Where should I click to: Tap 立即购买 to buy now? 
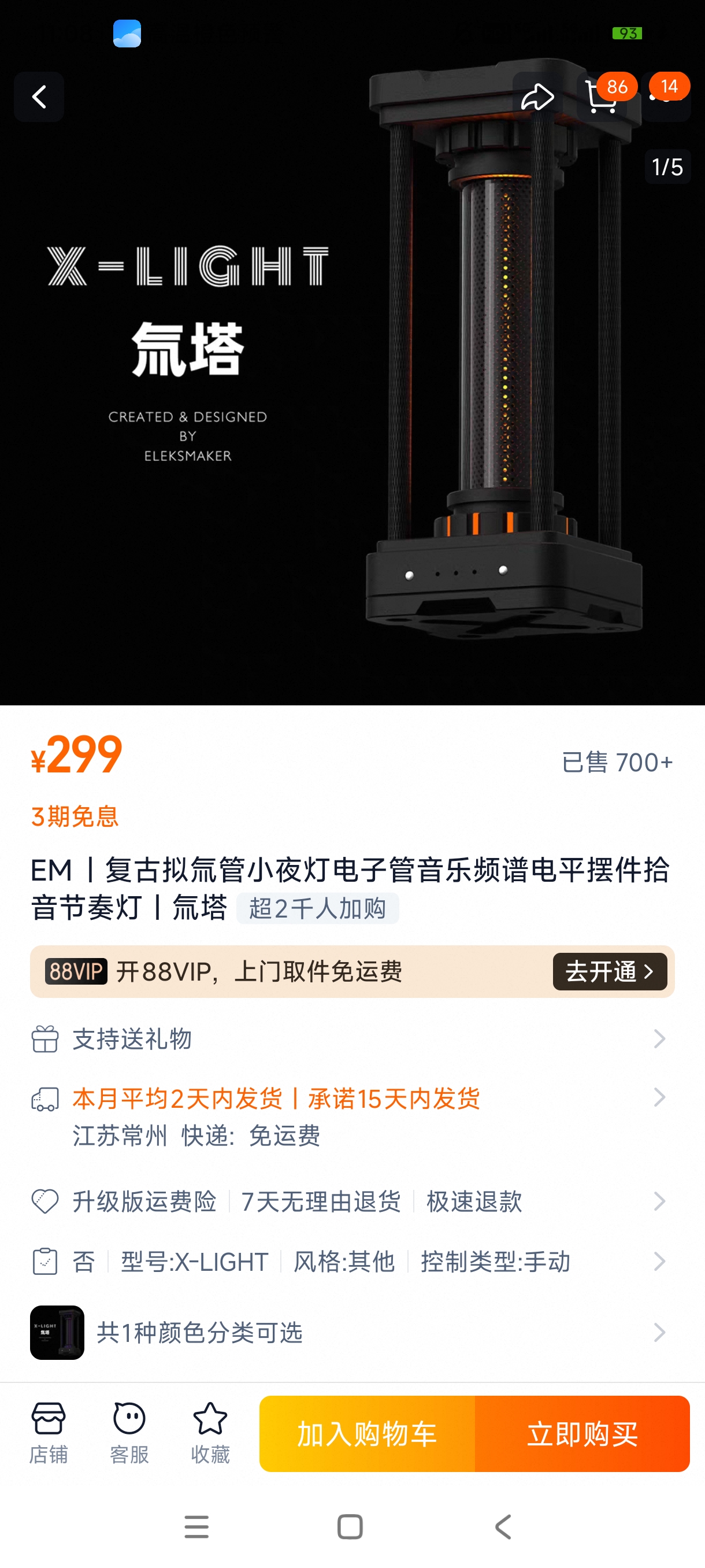tap(582, 1434)
